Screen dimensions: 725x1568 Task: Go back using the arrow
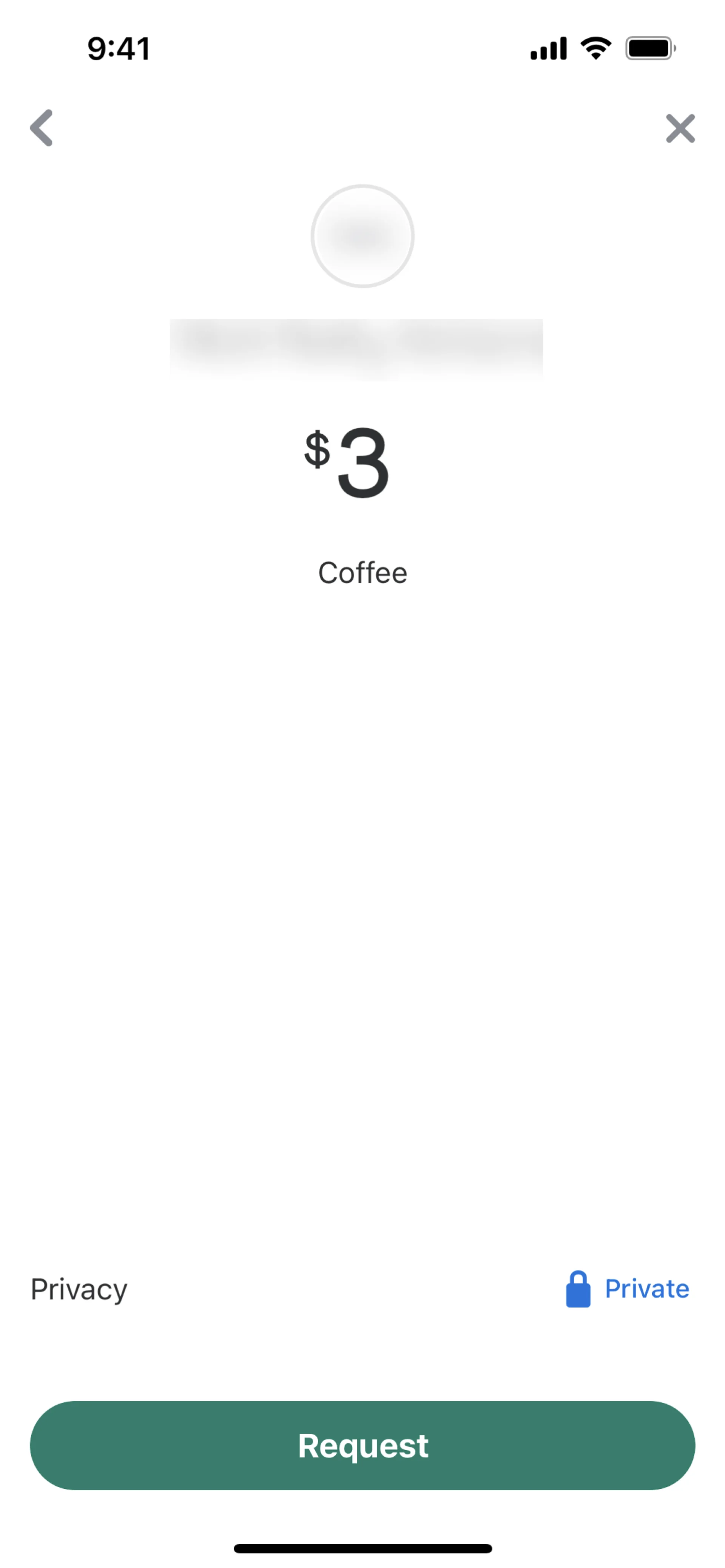tap(42, 128)
